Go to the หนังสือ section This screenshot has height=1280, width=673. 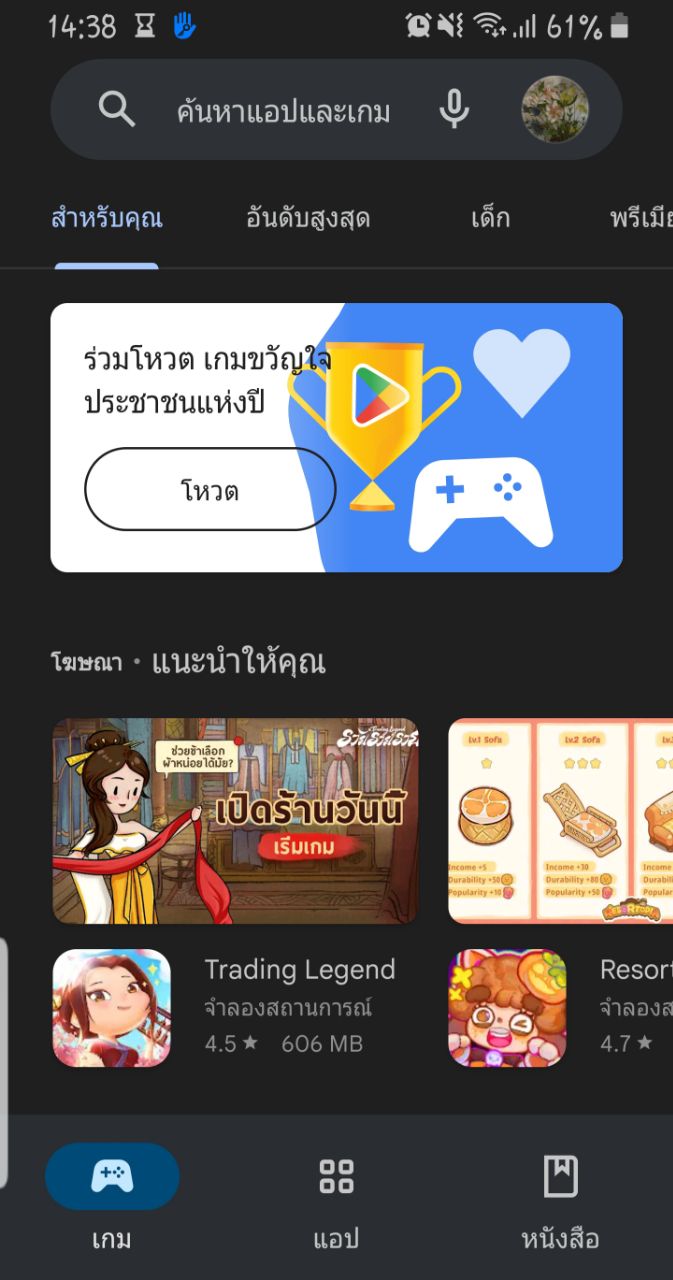(560, 1198)
